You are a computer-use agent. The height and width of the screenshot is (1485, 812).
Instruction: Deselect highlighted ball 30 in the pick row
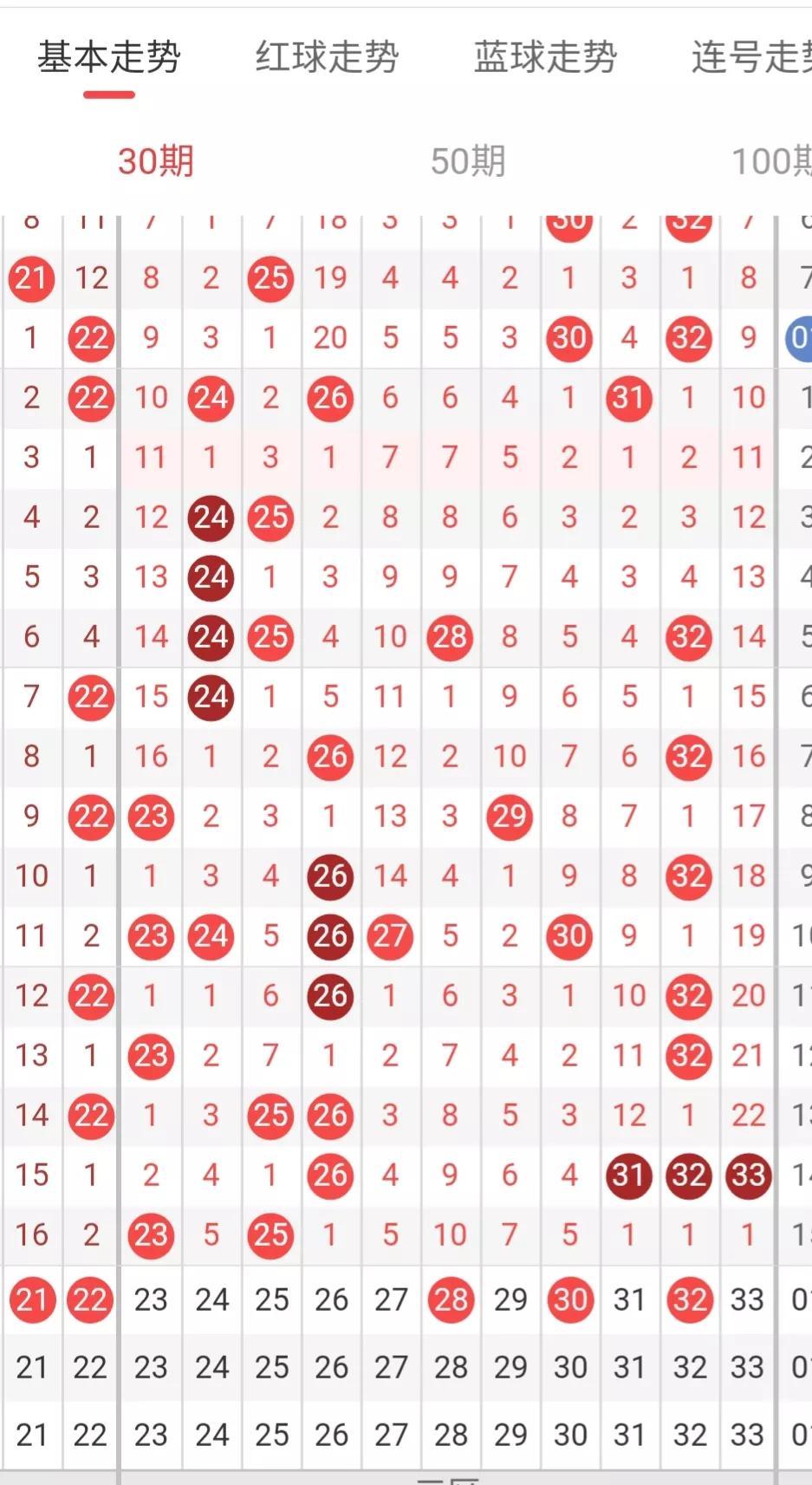[x=570, y=1299]
